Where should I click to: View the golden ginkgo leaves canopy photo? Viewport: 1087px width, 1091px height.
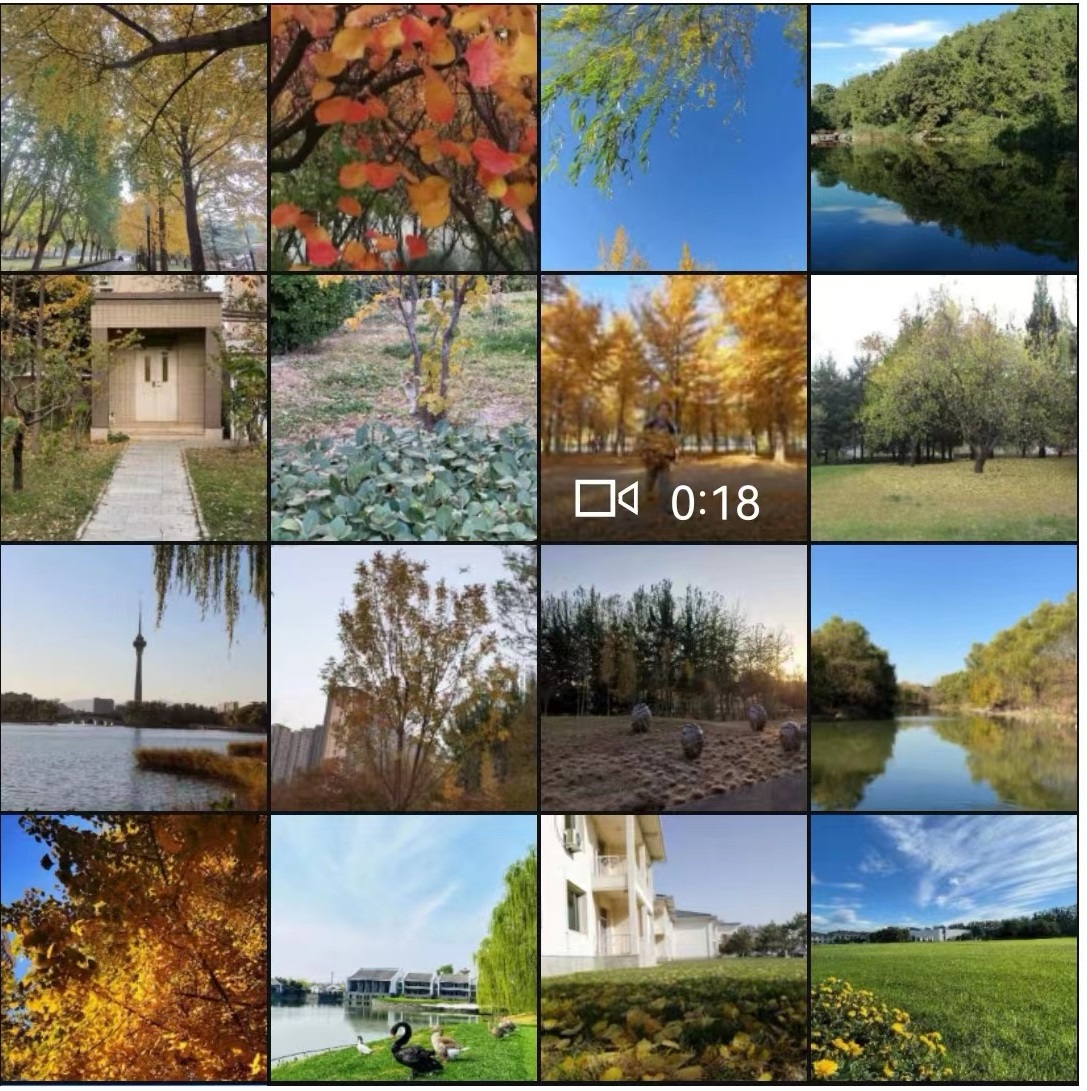(x=134, y=948)
